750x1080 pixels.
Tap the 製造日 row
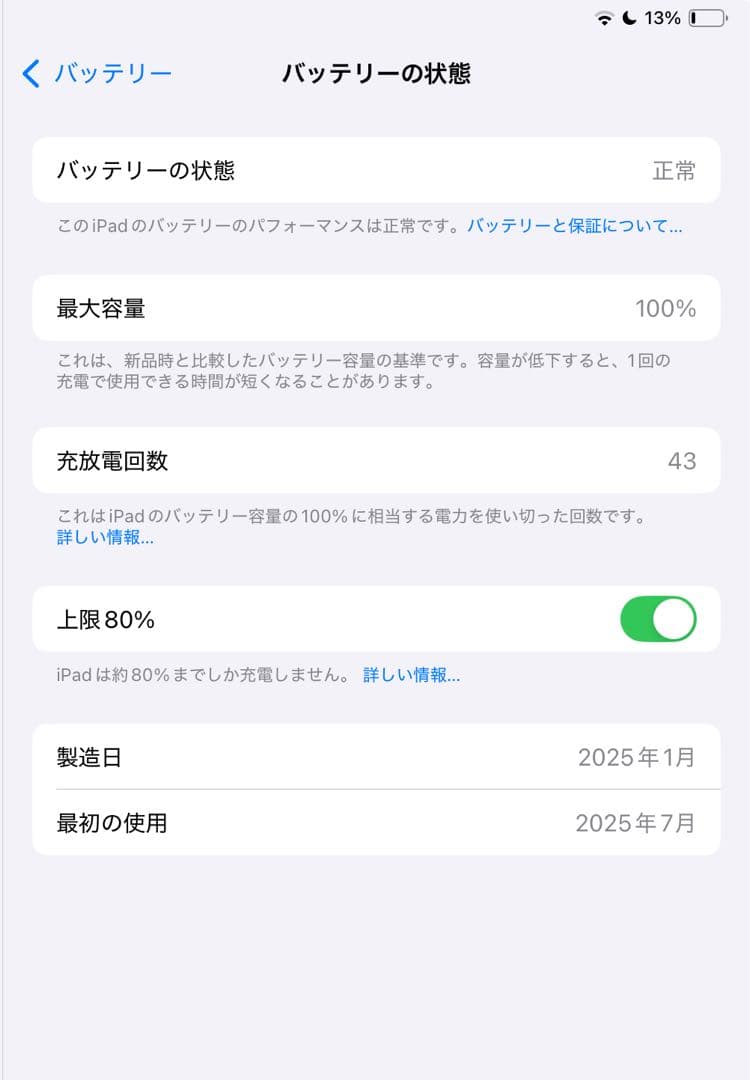[x=375, y=757]
